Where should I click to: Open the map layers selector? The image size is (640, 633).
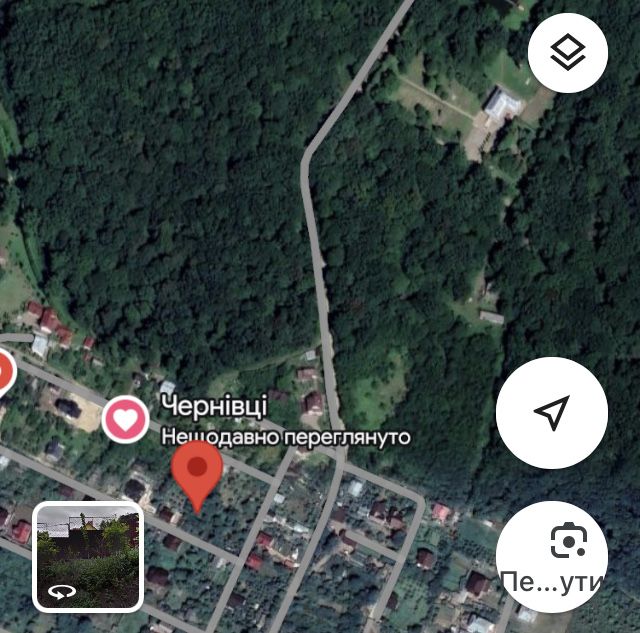568,53
